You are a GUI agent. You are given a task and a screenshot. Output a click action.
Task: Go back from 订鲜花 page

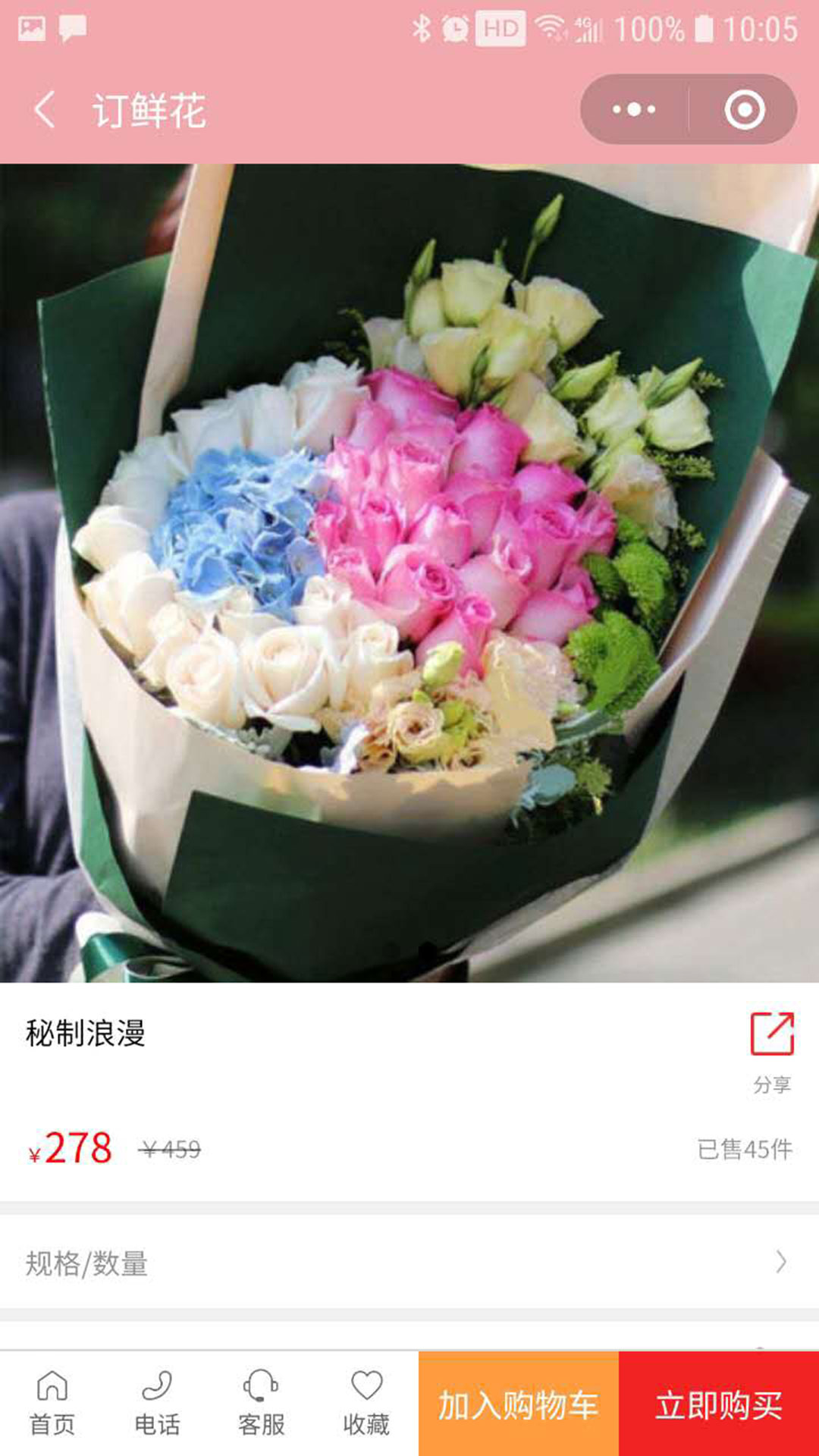click(x=45, y=110)
